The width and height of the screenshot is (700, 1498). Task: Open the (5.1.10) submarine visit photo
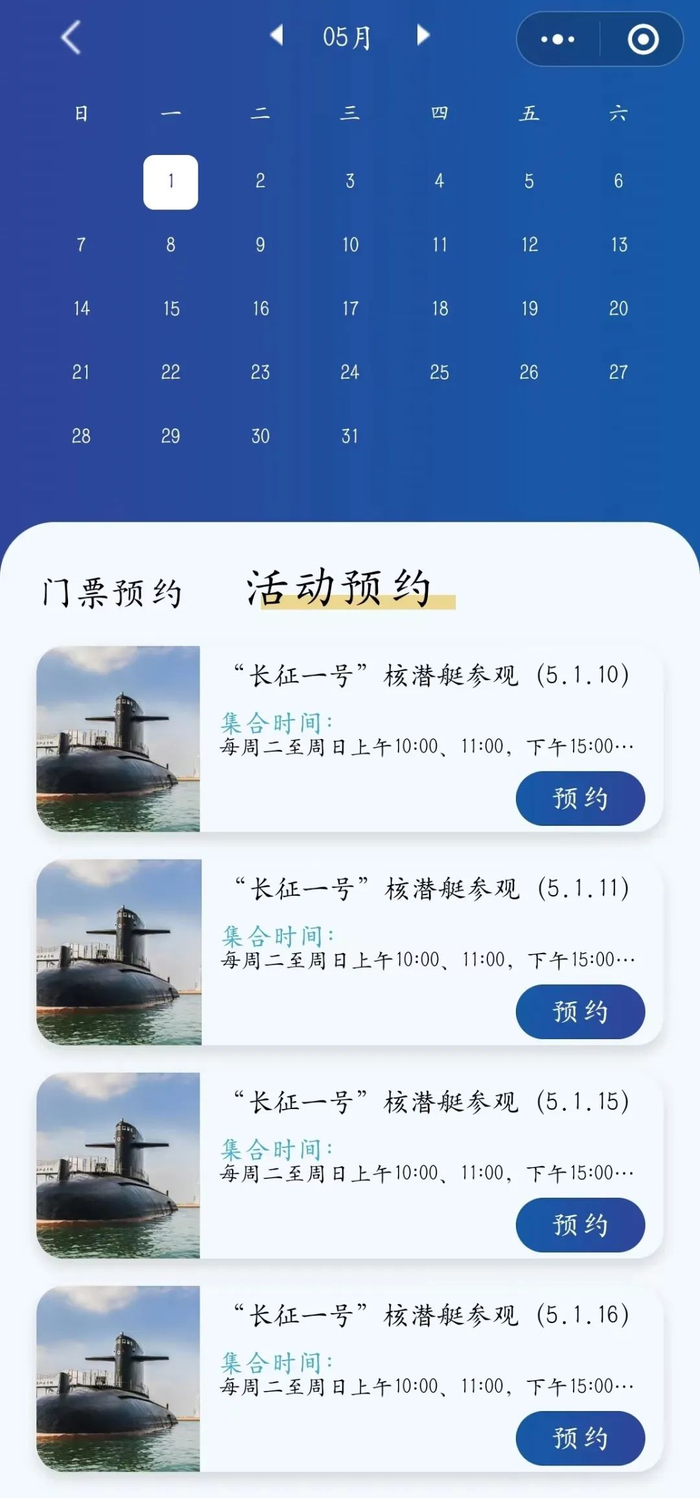[x=118, y=739]
